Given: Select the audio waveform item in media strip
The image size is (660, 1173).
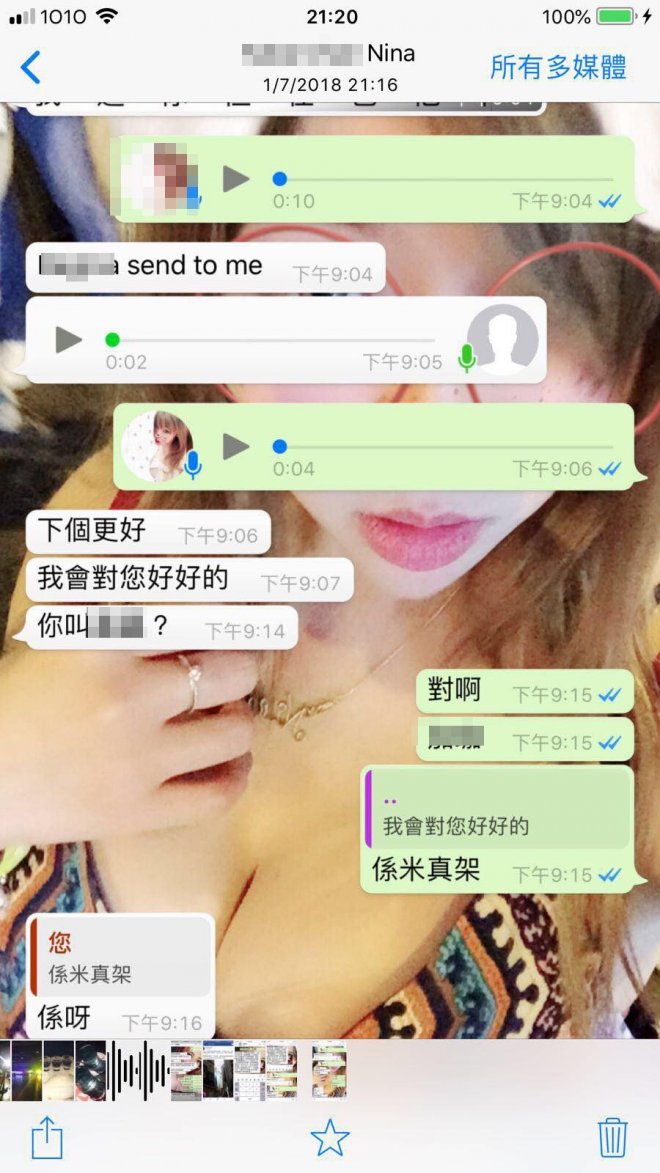Looking at the screenshot, I should coord(138,1070).
